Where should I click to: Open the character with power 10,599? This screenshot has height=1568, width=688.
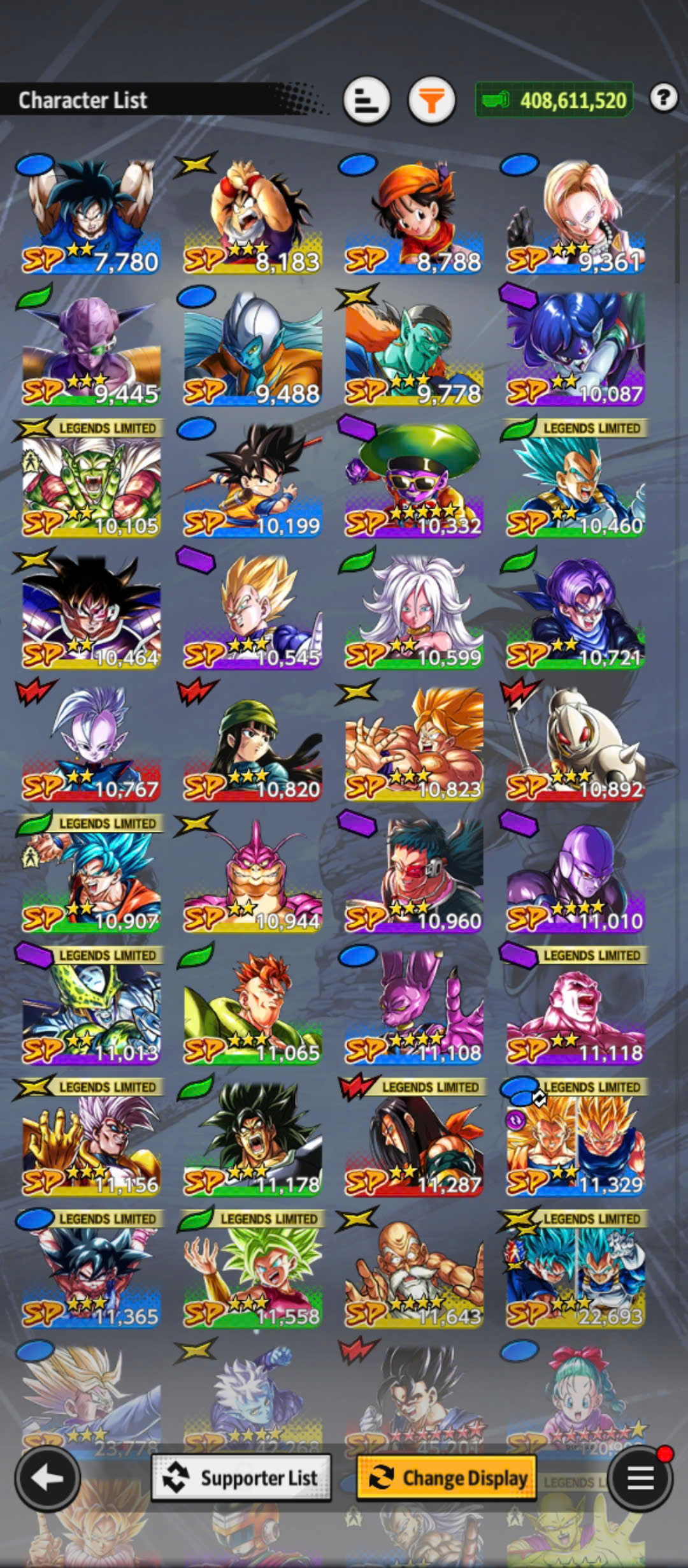414,612
